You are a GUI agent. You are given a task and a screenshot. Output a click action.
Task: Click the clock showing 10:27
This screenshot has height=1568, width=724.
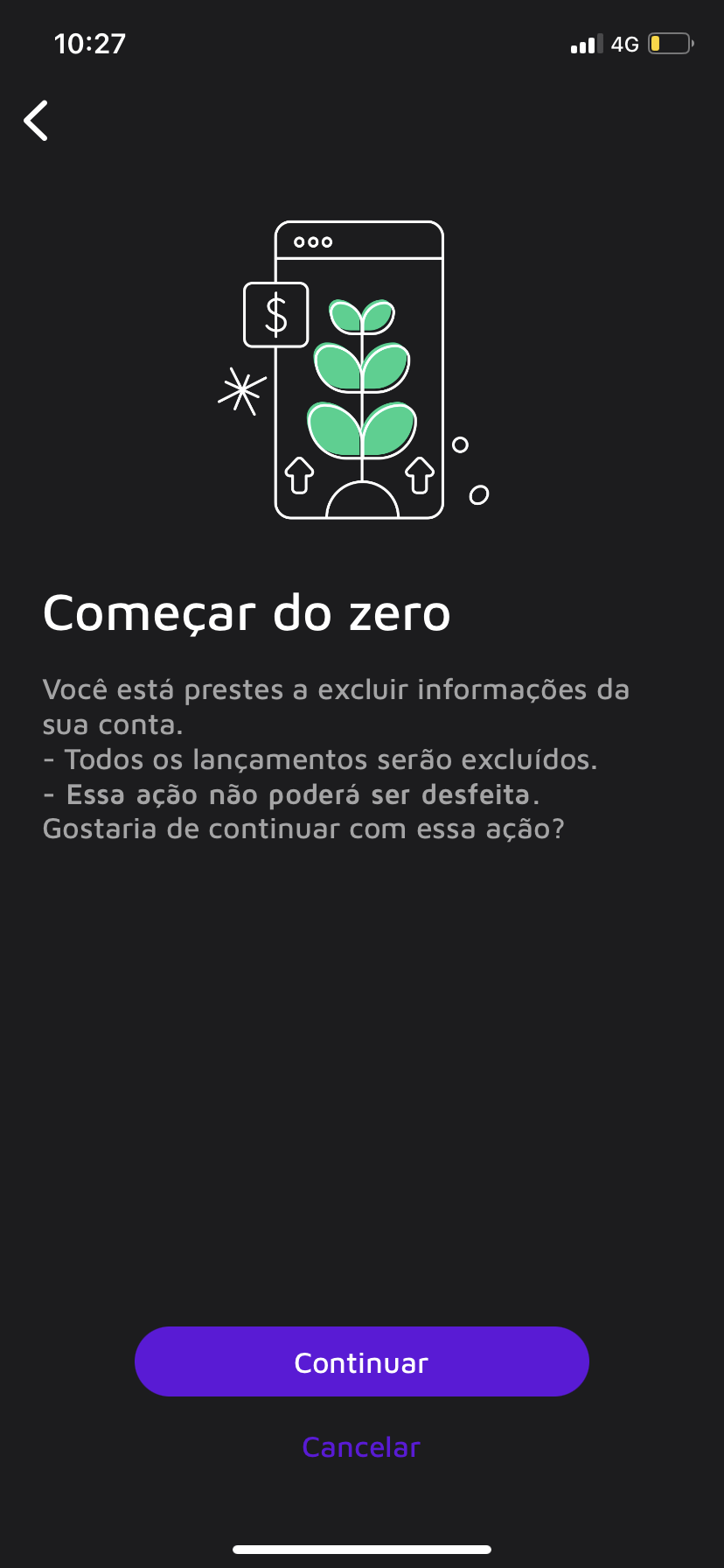(90, 43)
